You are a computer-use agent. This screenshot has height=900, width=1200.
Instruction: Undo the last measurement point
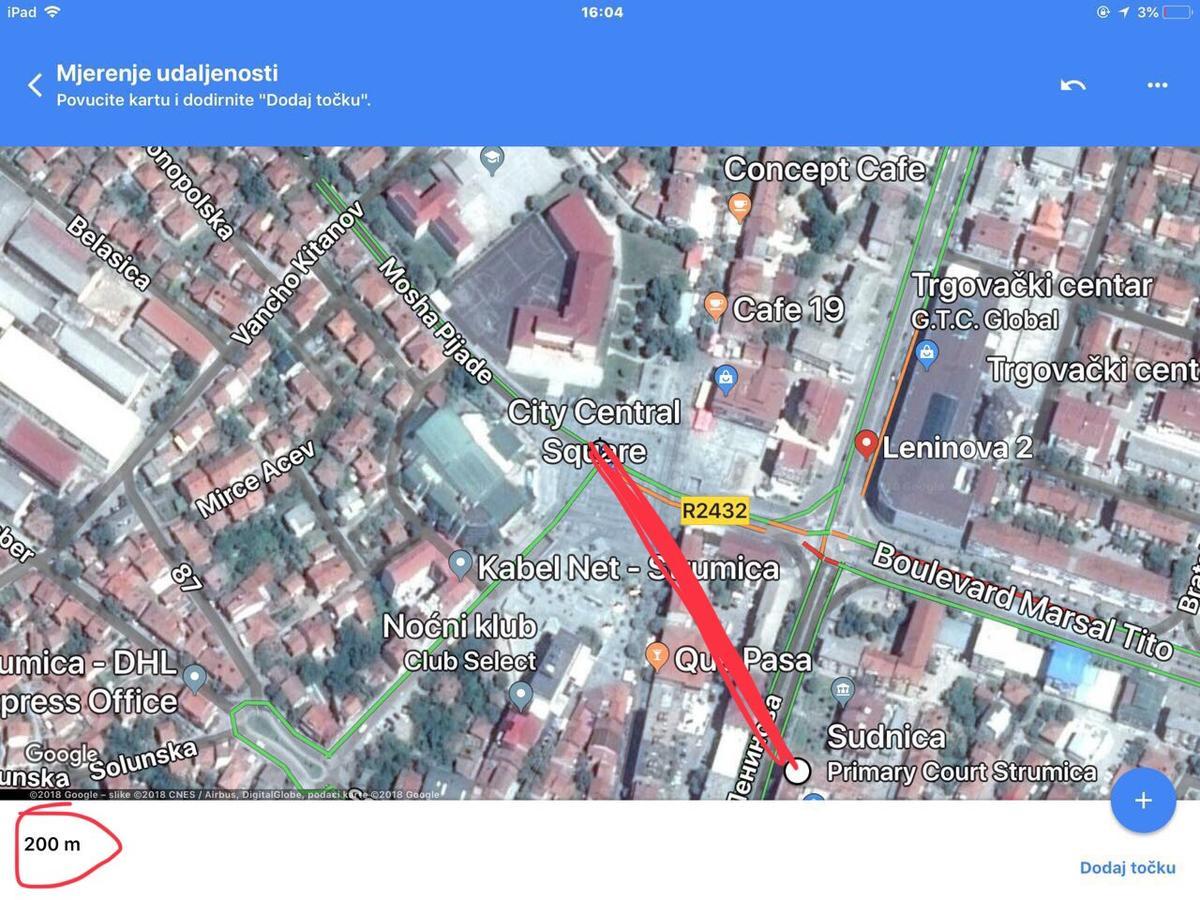tap(1073, 85)
